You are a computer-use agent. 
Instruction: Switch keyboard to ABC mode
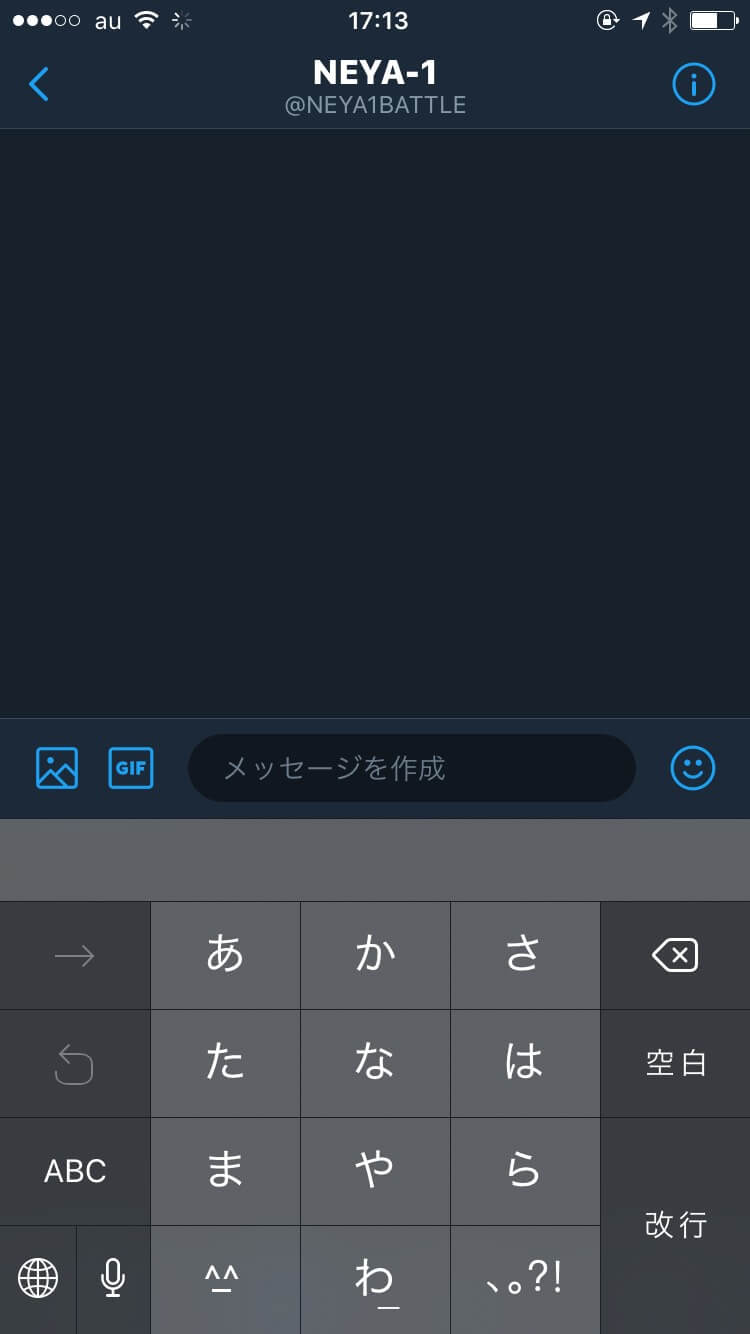coord(75,1171)
